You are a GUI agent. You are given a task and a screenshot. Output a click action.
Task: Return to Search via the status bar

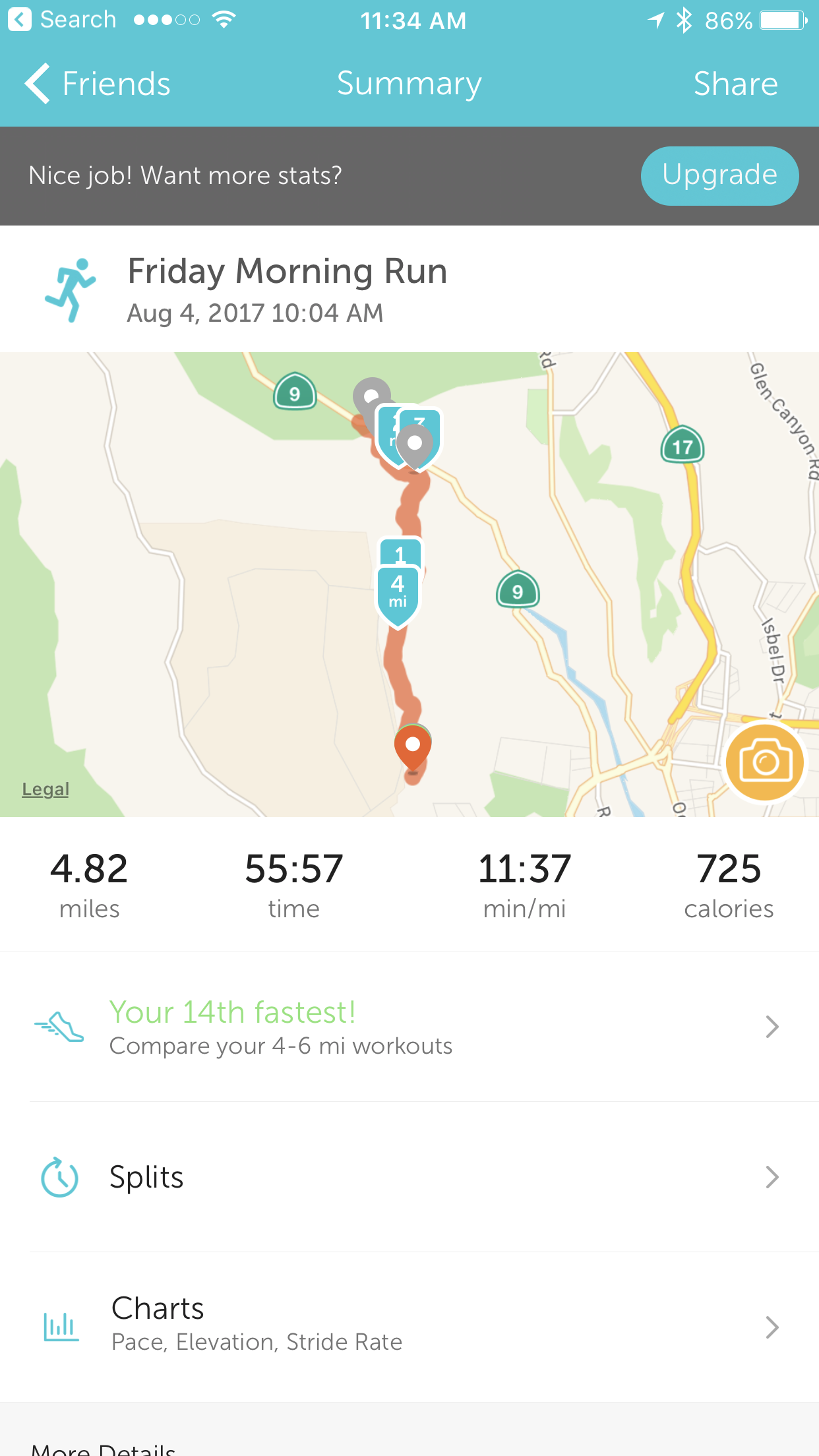point(63,20)
